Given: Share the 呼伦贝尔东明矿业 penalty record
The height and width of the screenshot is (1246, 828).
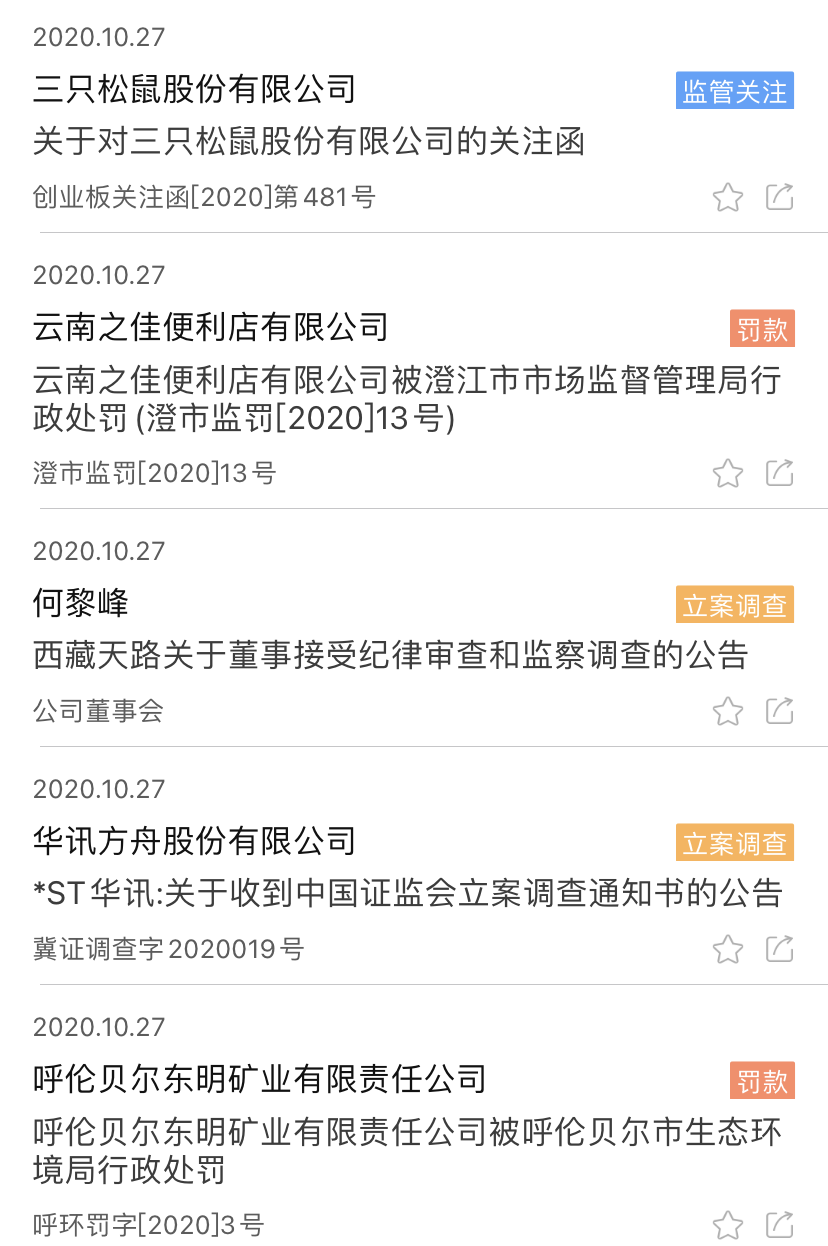Looking at the screenshot, I should point(780,1224).
